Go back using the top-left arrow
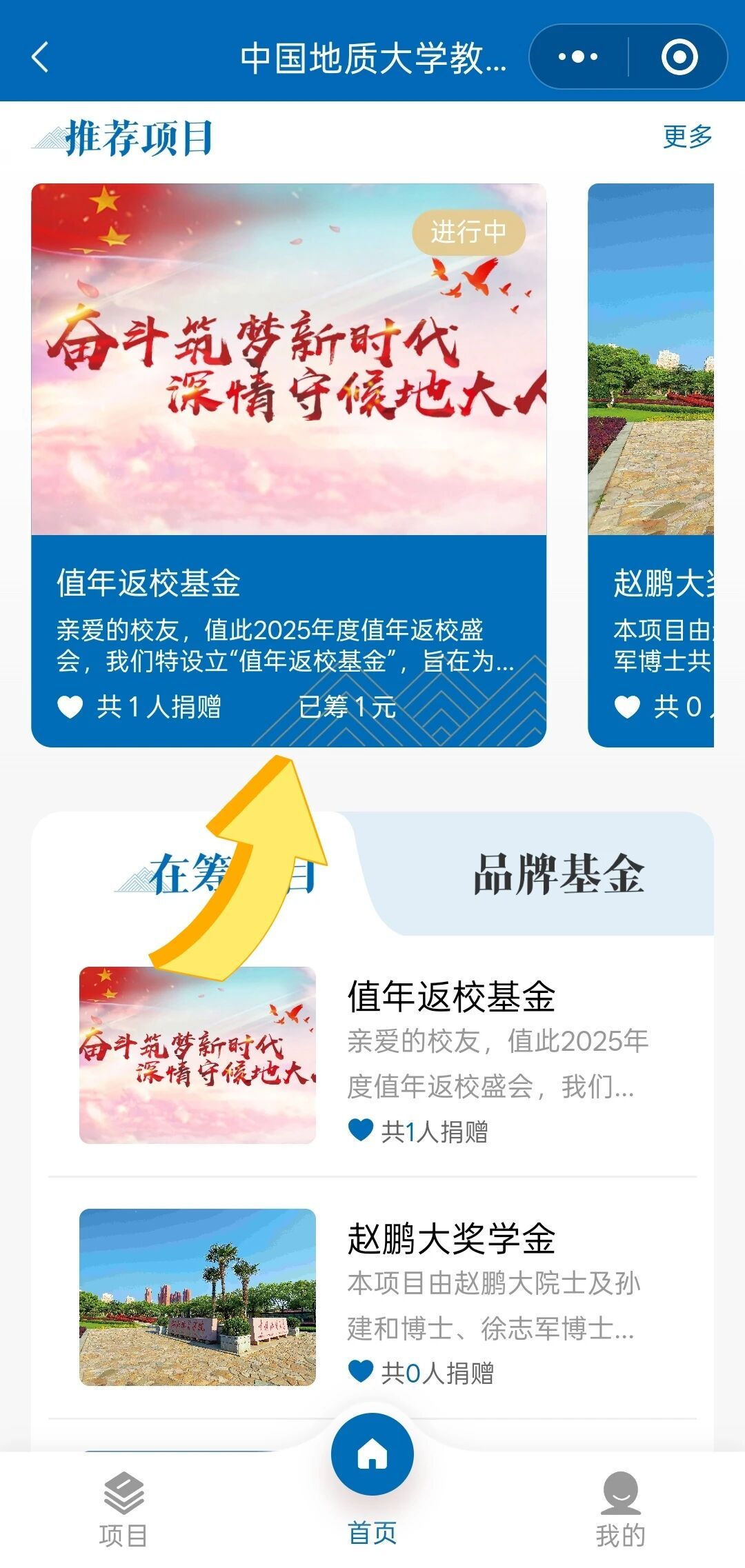The width and height of the screenshot is (745, 1568). [x=40, y=57]
